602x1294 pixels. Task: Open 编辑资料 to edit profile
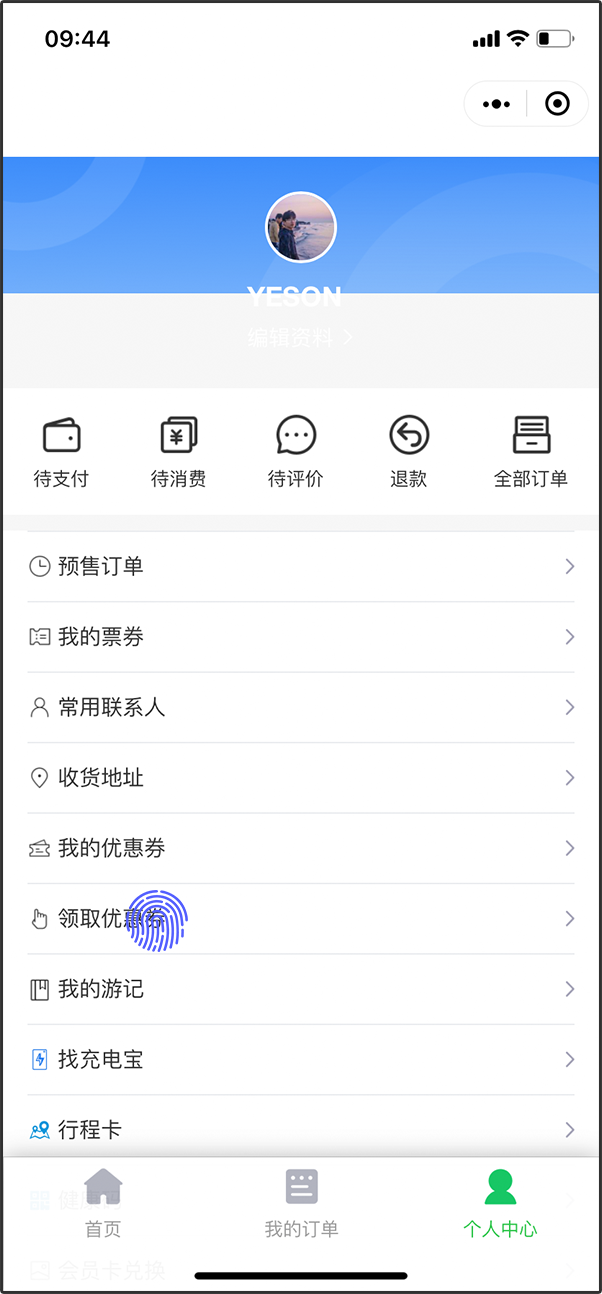300,338
